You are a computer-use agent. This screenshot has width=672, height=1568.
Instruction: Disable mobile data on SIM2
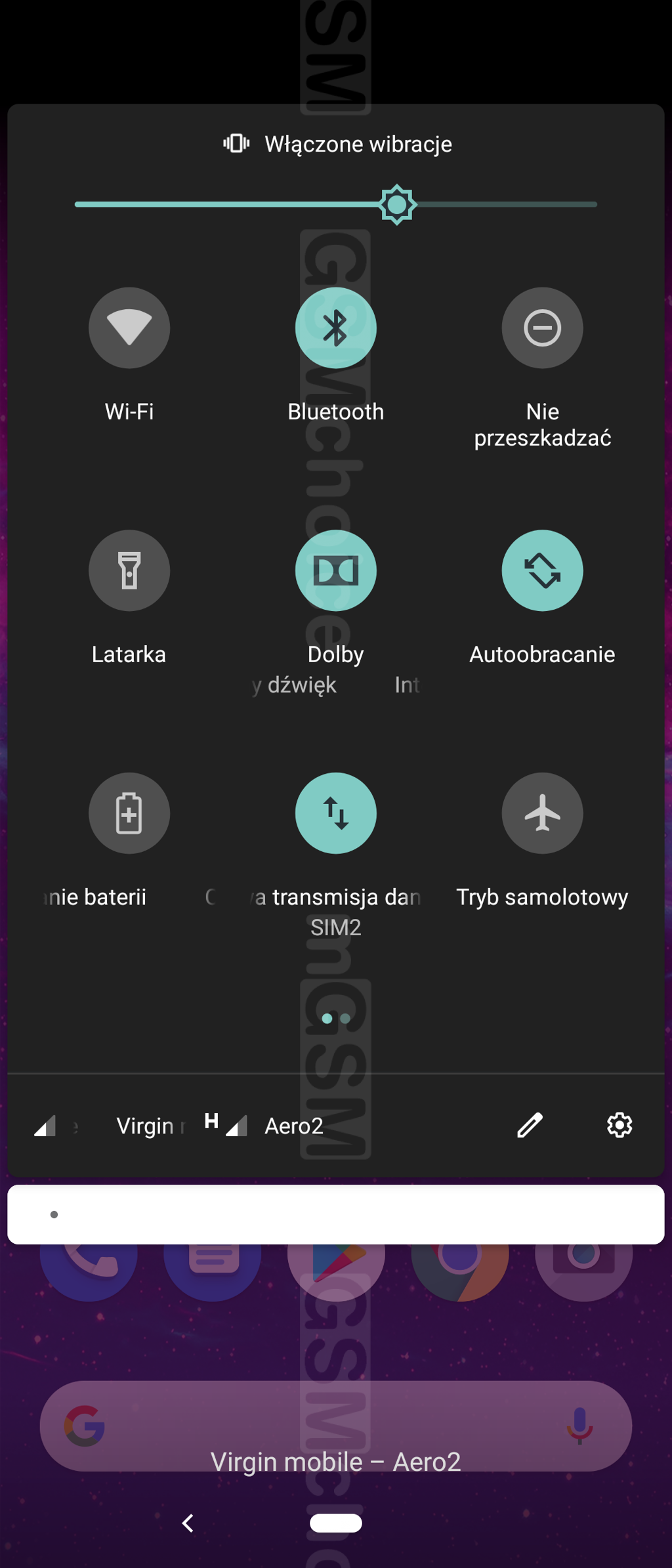click(x=335, y=813)
